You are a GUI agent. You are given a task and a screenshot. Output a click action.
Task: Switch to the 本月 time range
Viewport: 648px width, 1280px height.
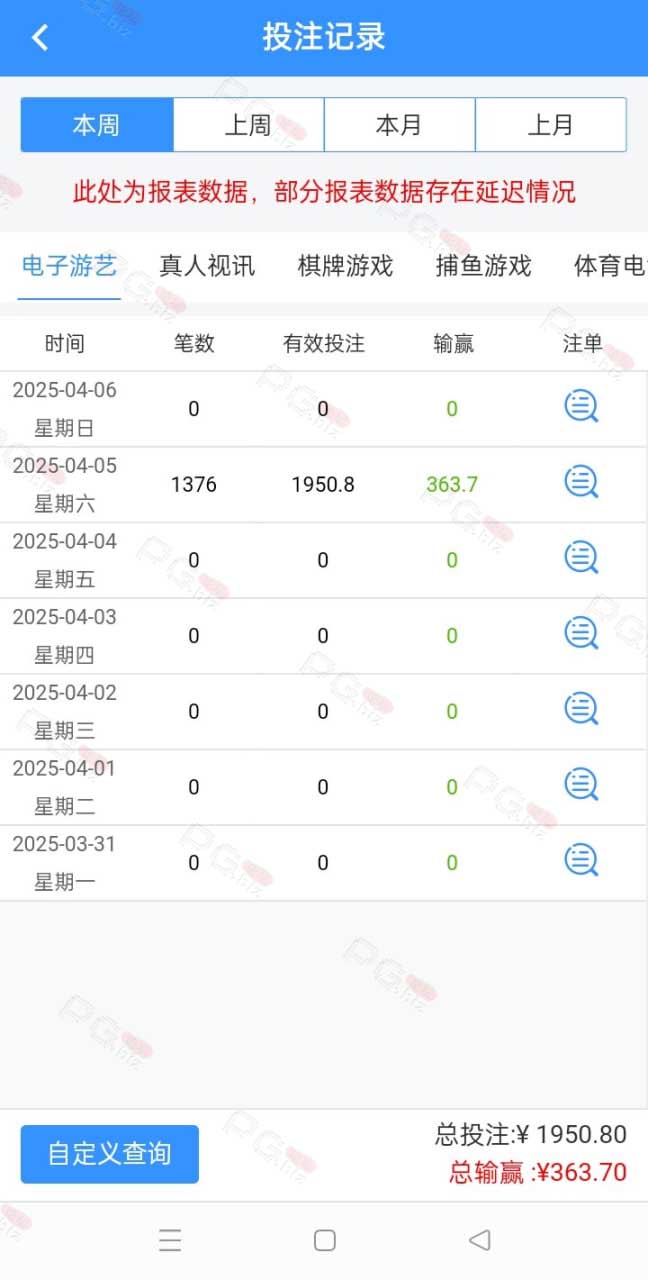(399, 125)
